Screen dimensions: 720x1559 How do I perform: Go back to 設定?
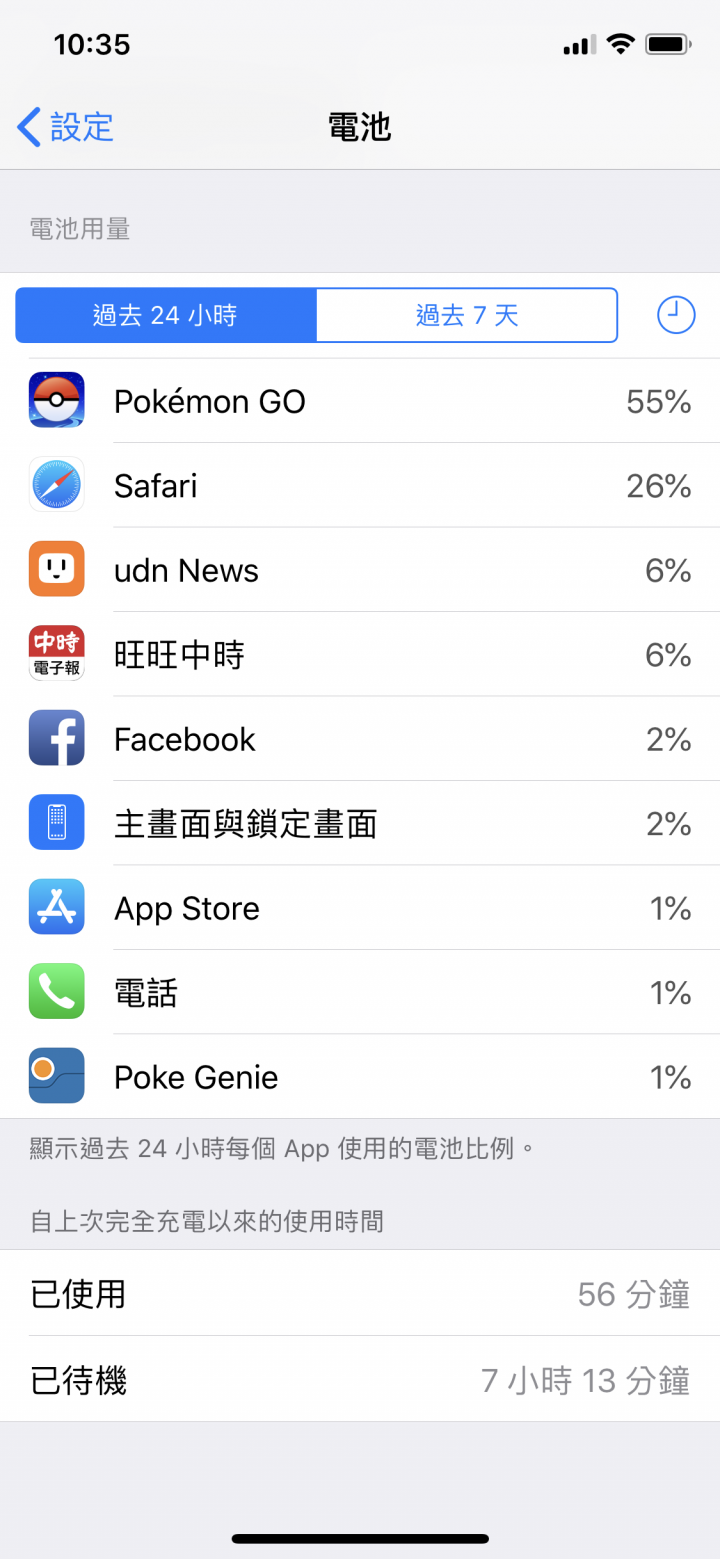point(65,127)
